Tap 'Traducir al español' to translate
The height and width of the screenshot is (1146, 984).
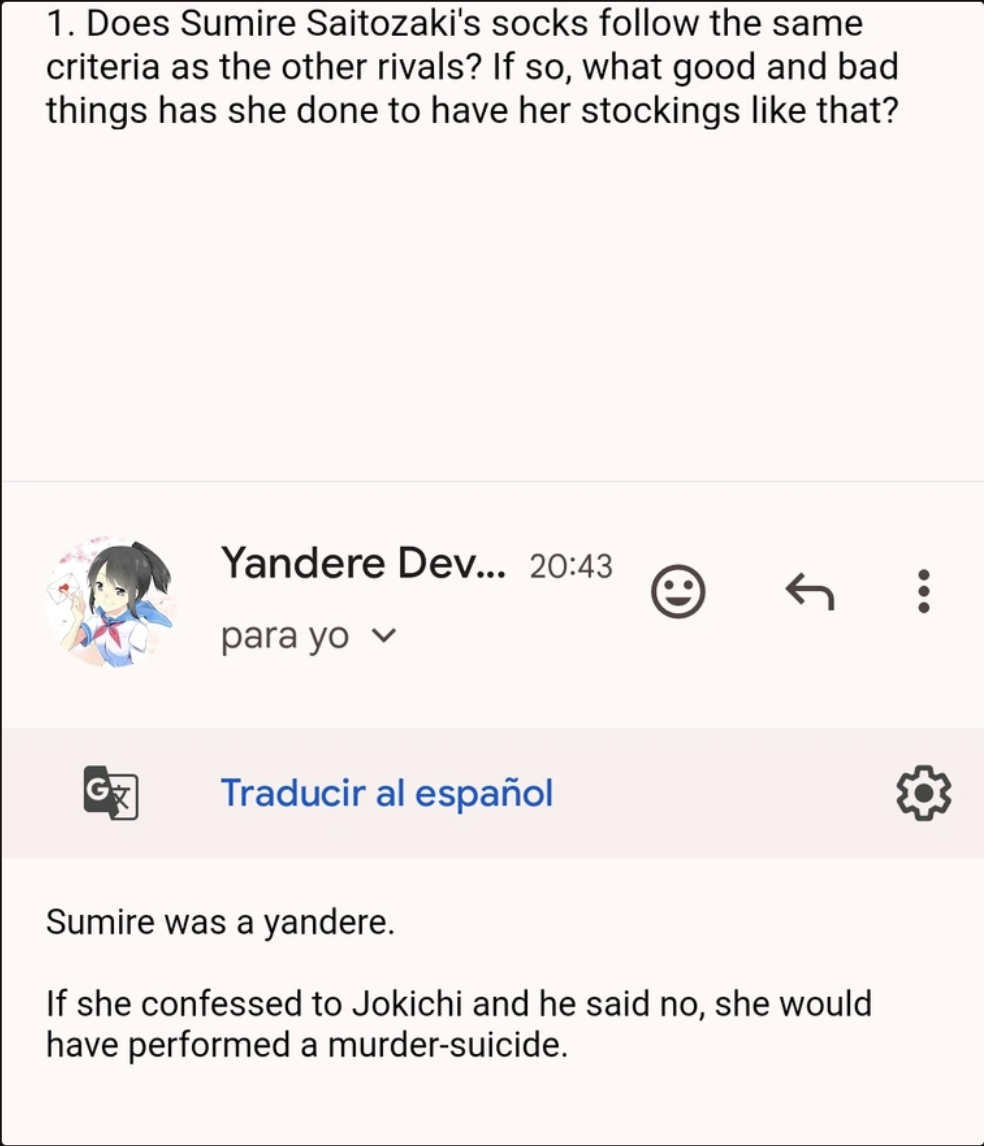tap(386, 793)
